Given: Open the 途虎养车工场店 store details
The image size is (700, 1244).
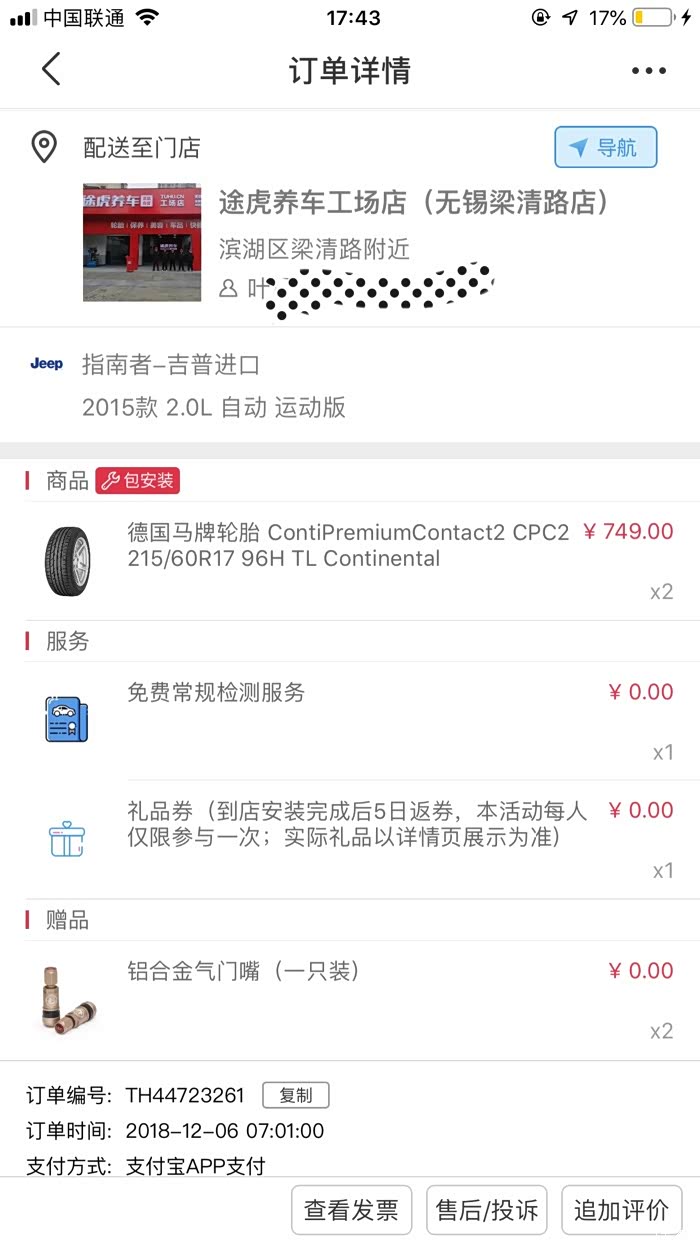Looking at the screenshot, I should (x=413, y=203).
